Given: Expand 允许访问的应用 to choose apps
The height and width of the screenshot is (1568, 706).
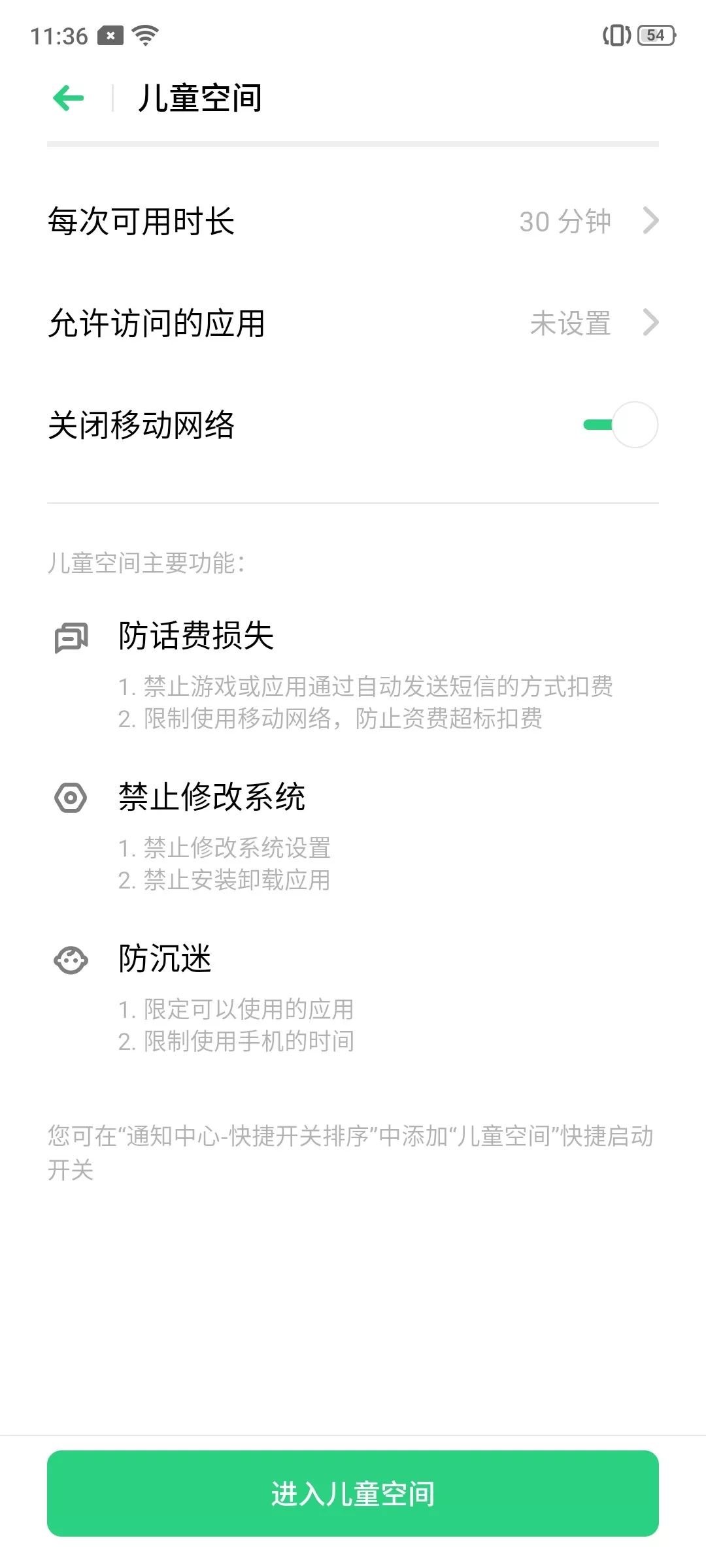Looking at the screenshot, I should click(x=353, y=323).
